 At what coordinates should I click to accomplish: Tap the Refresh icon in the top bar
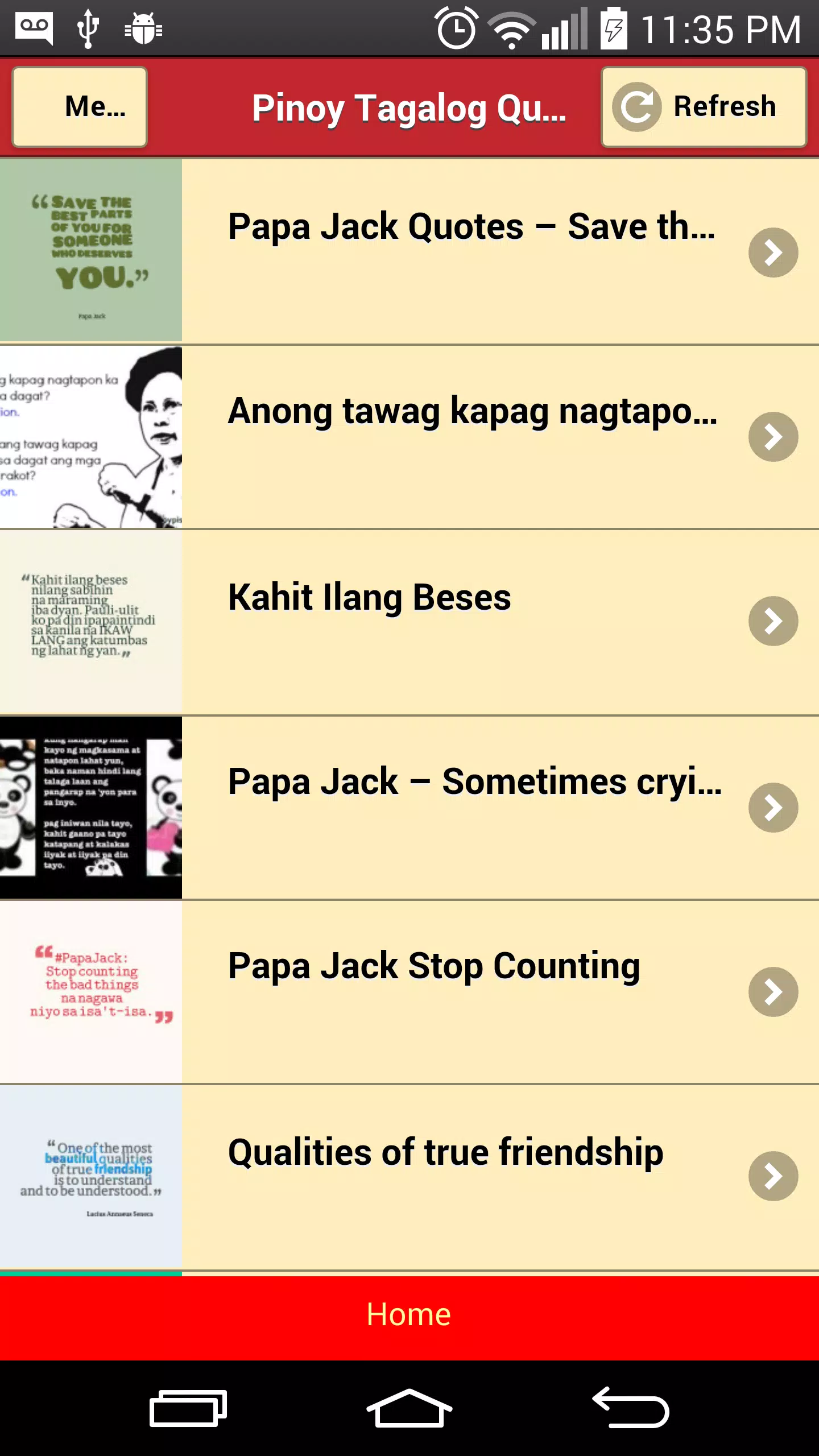[x=637, y=106]
